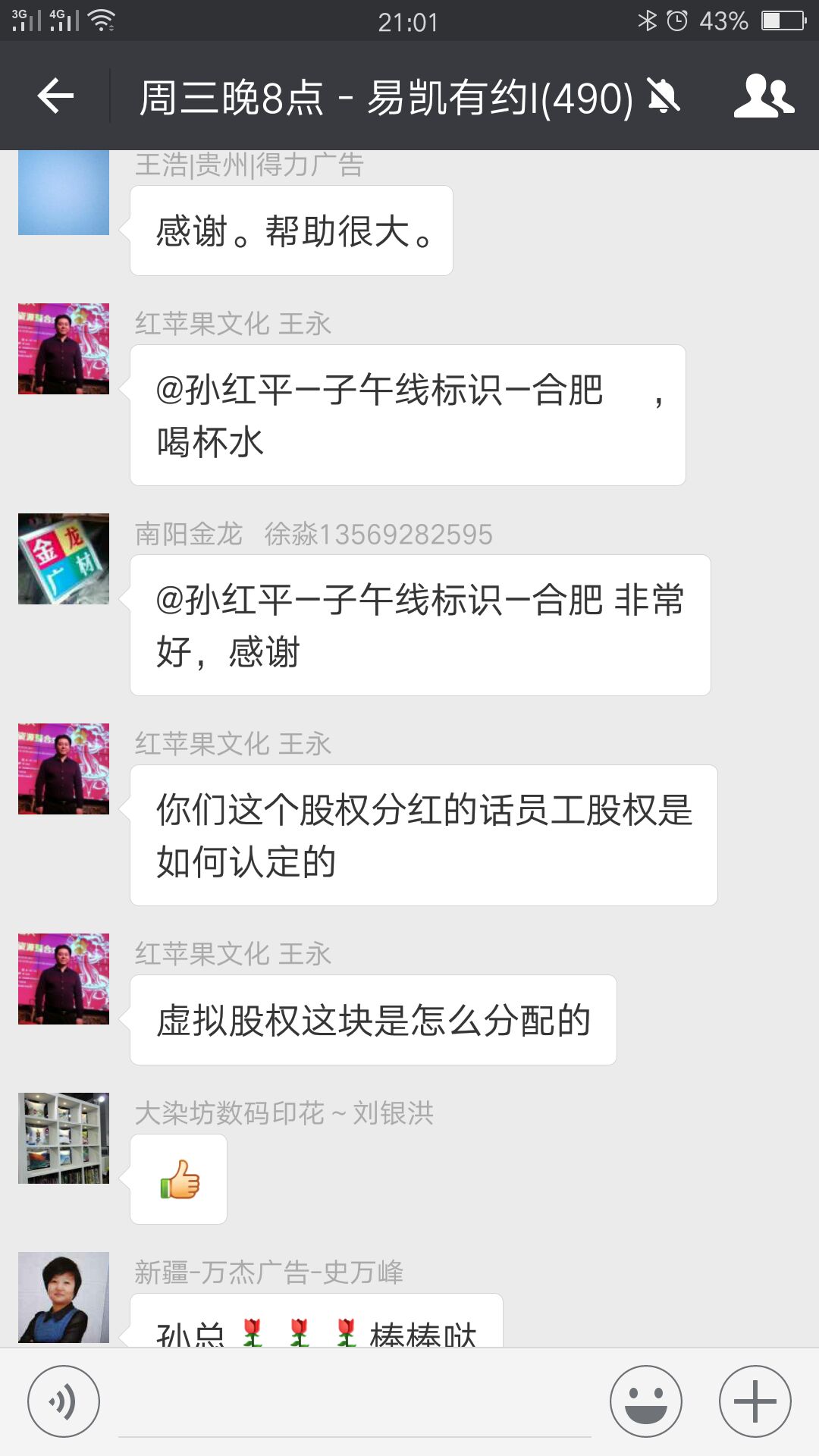Open 王永's avatar beside the 虚拟股权 message

(64, 979)
